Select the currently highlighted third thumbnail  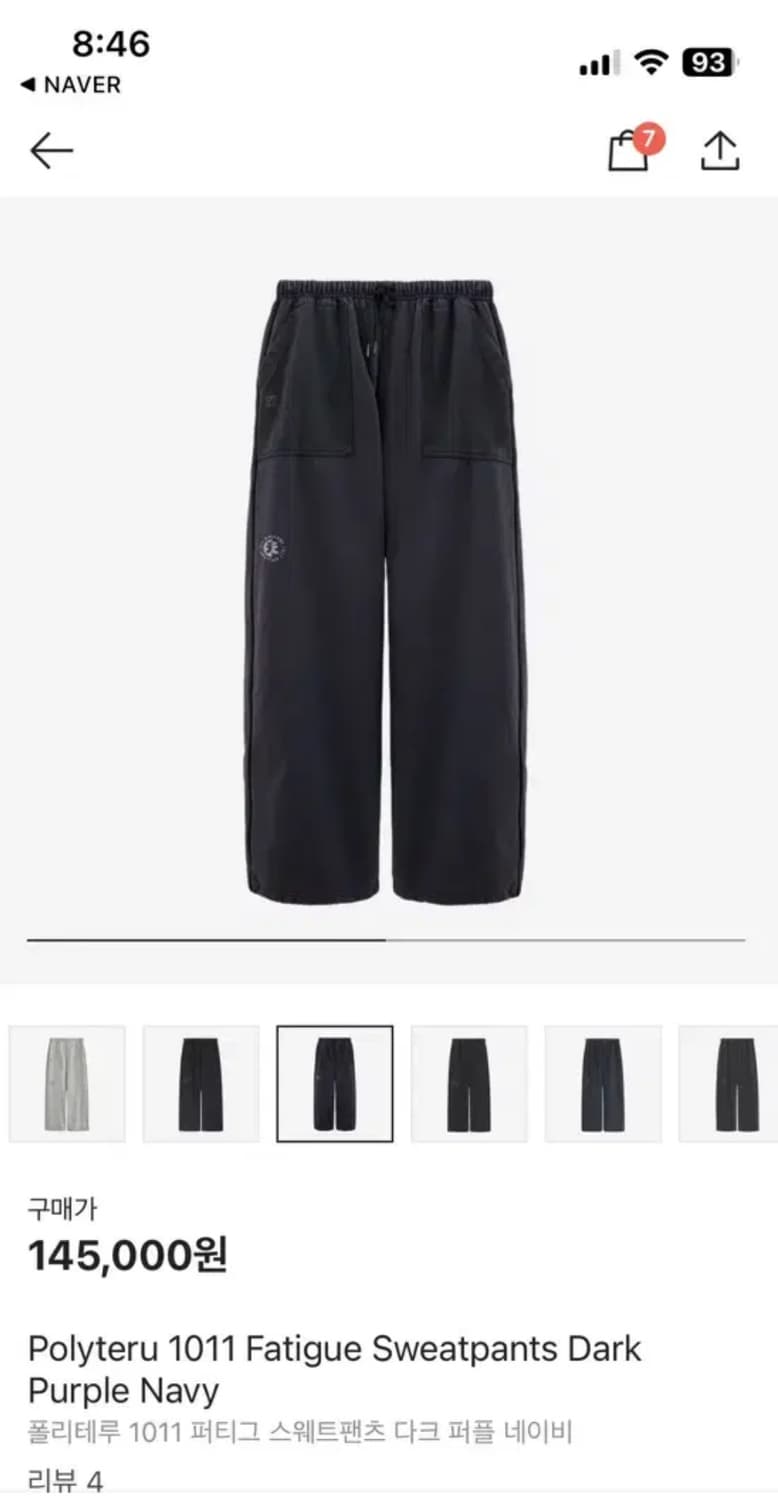335,1084
